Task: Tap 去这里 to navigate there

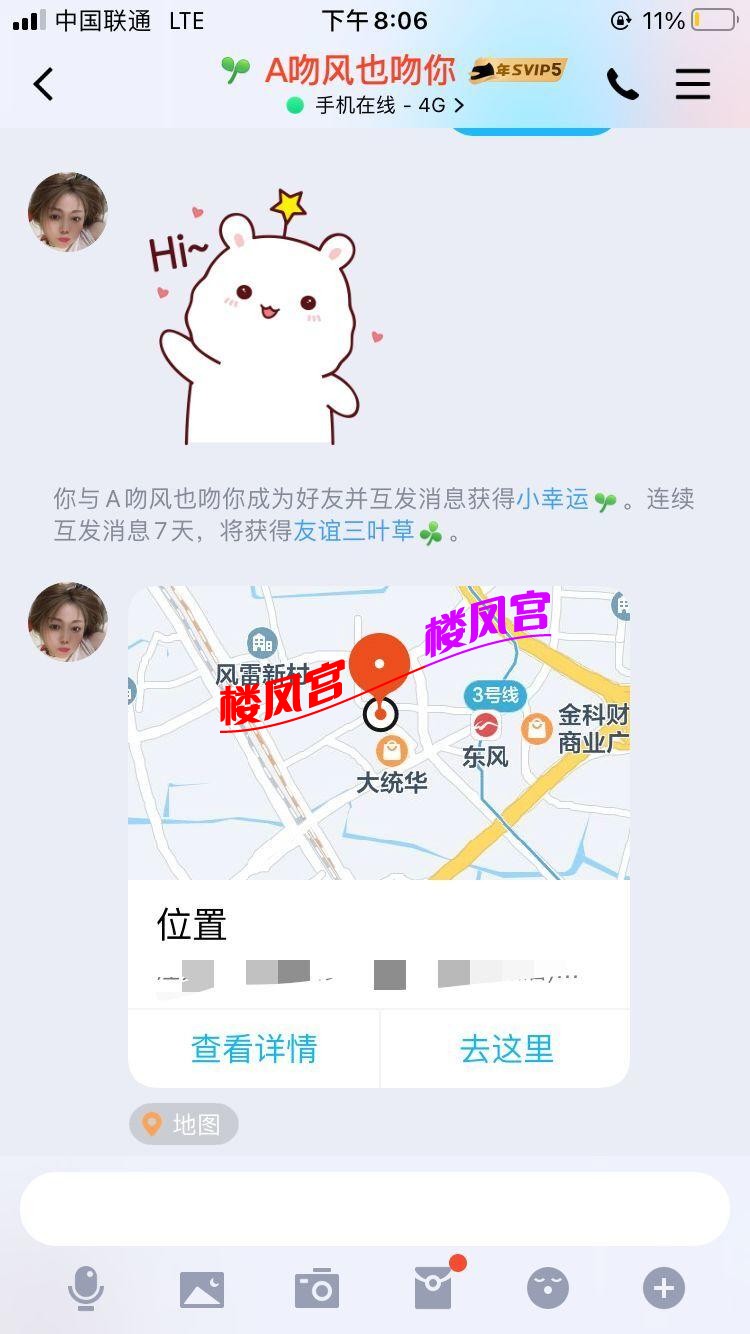Action: (x=506, y=1049)
